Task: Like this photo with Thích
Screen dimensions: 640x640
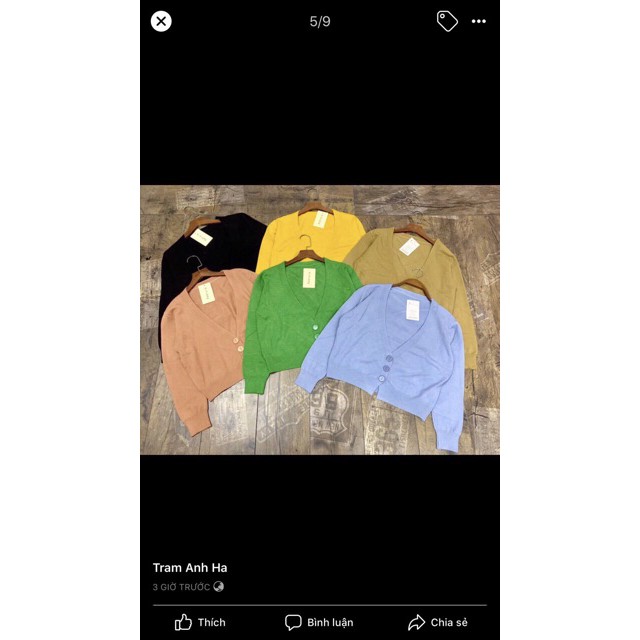Action: [200, 622]
